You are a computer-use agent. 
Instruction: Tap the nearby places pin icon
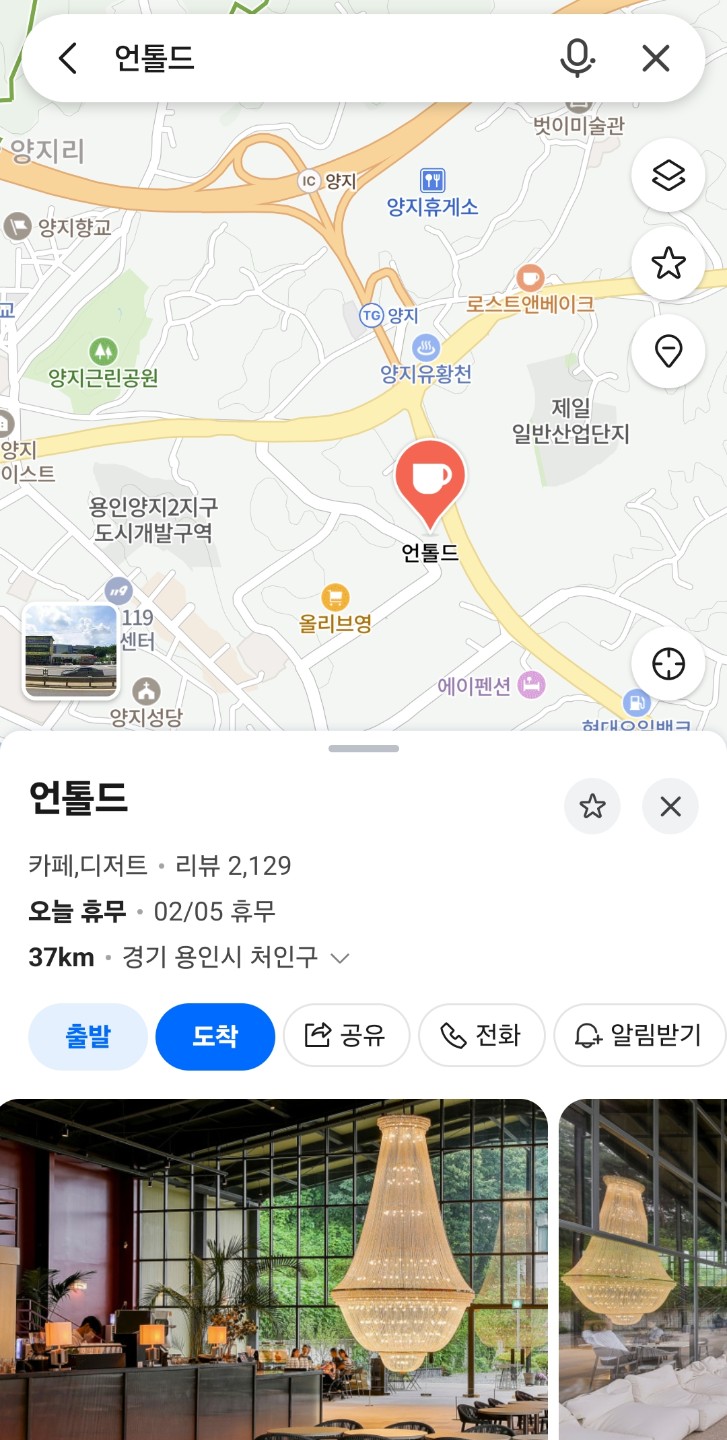667,351
